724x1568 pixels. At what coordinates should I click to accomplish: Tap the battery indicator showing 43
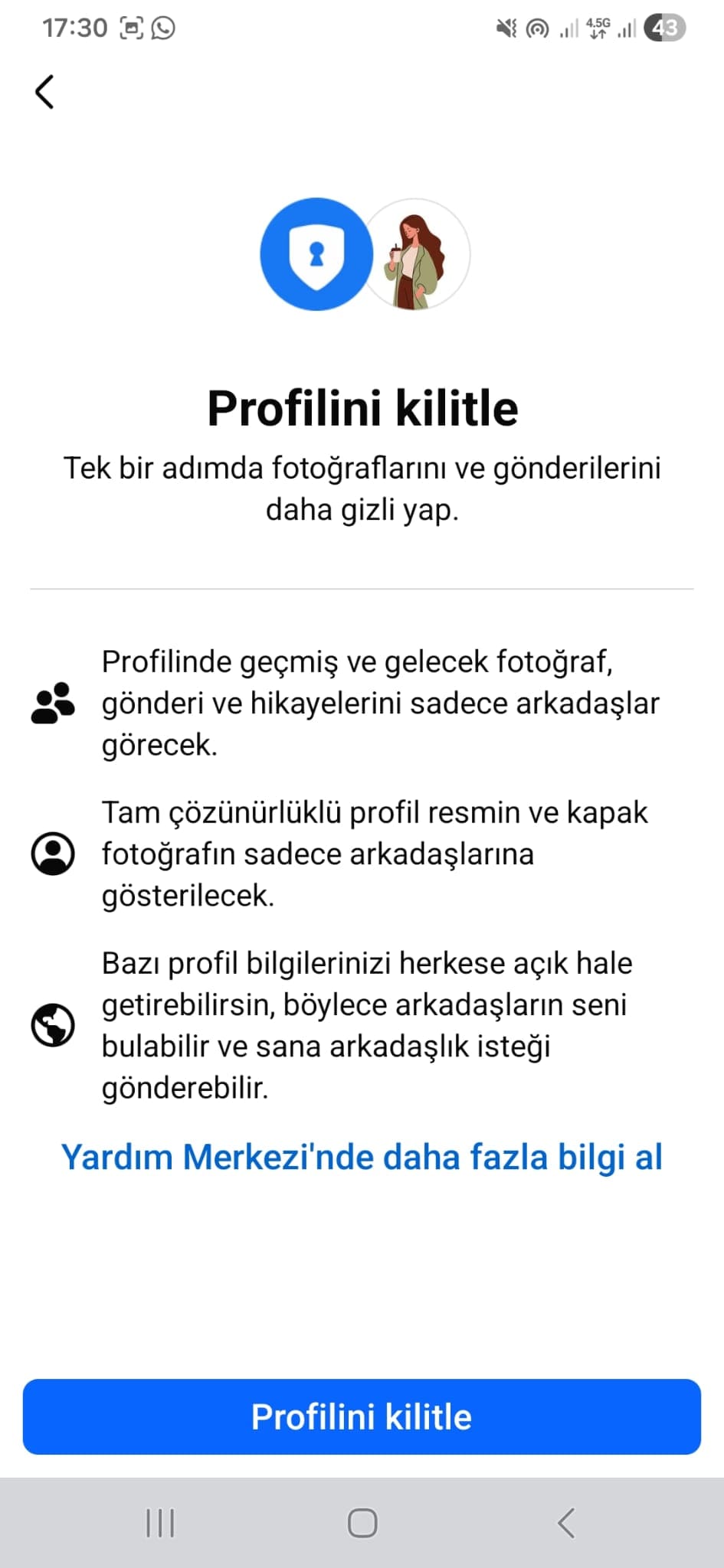(666, 29)
